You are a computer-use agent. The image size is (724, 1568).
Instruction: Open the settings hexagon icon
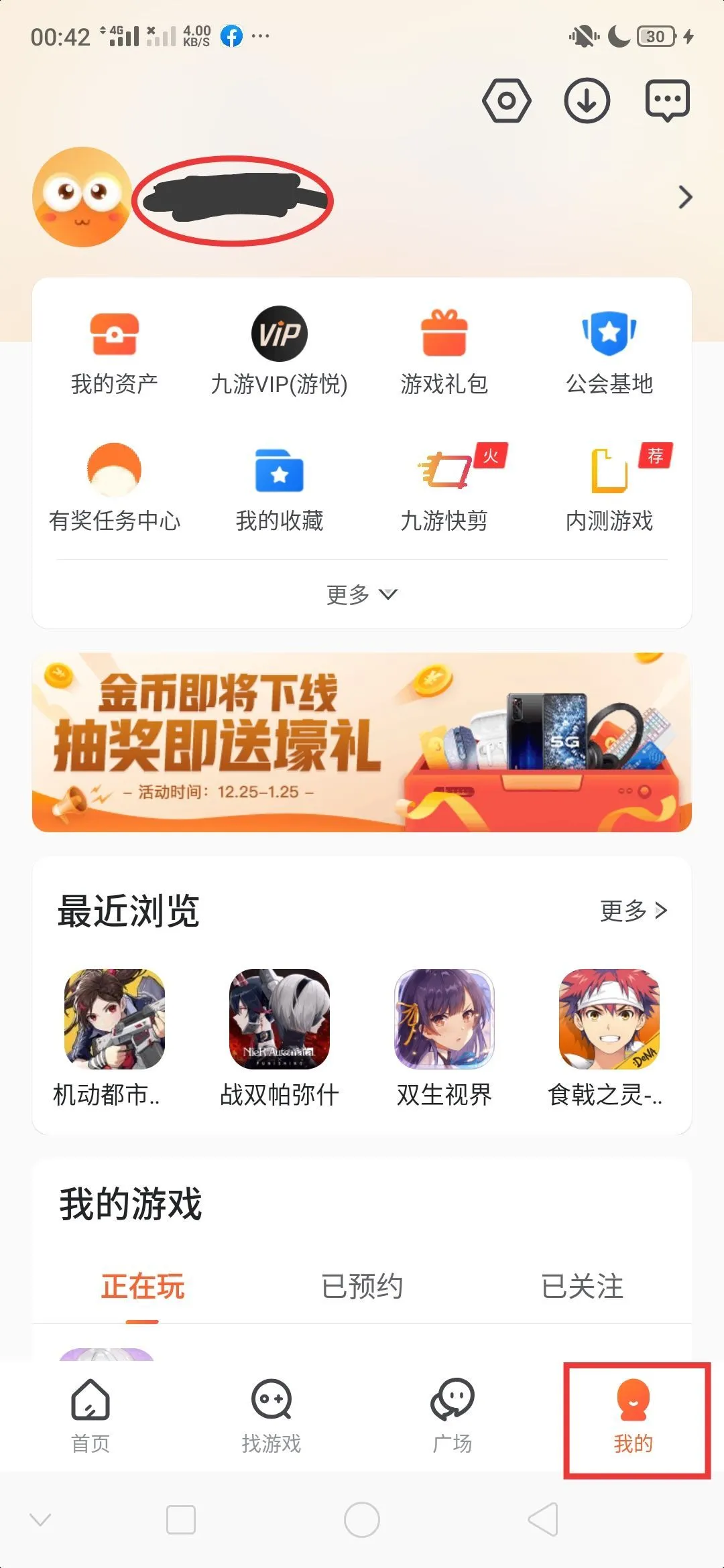pyautogui.click(x=507, y=101)
